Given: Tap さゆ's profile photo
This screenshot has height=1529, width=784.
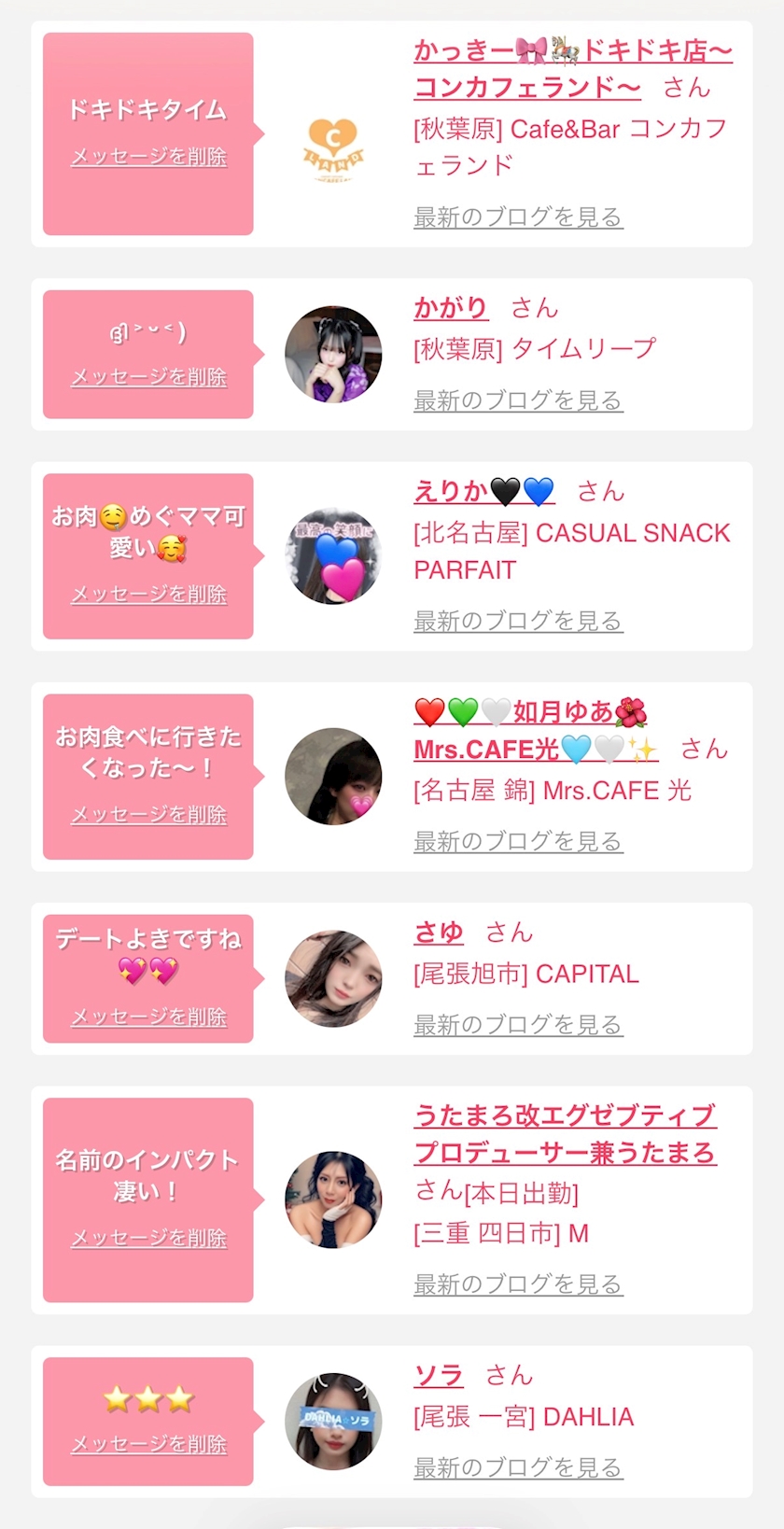Looking at the screenshot, I should pyautogui.click(x=333, y=979).
